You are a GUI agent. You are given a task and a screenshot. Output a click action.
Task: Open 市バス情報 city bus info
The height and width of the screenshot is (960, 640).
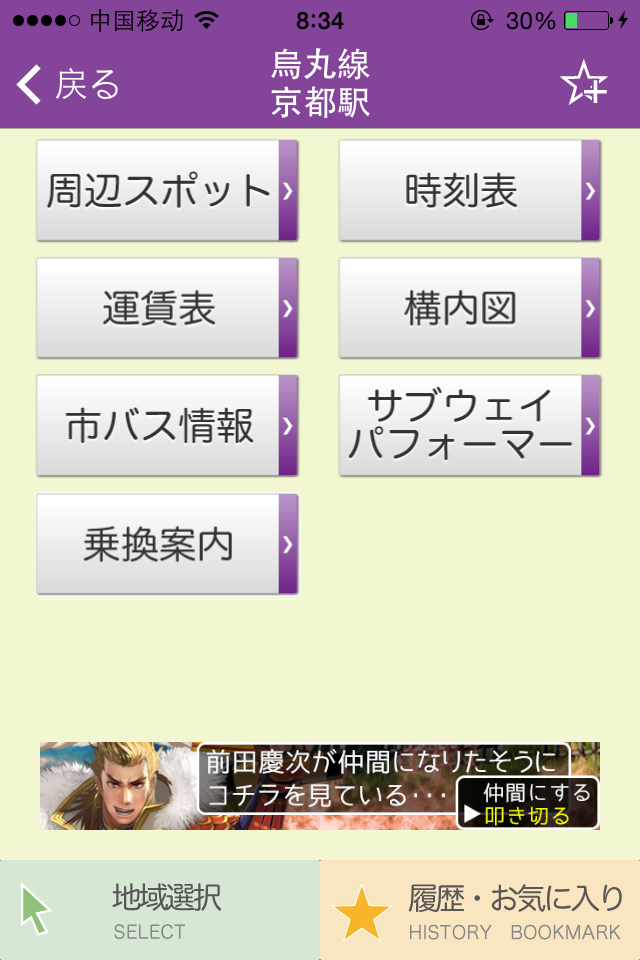167,426
